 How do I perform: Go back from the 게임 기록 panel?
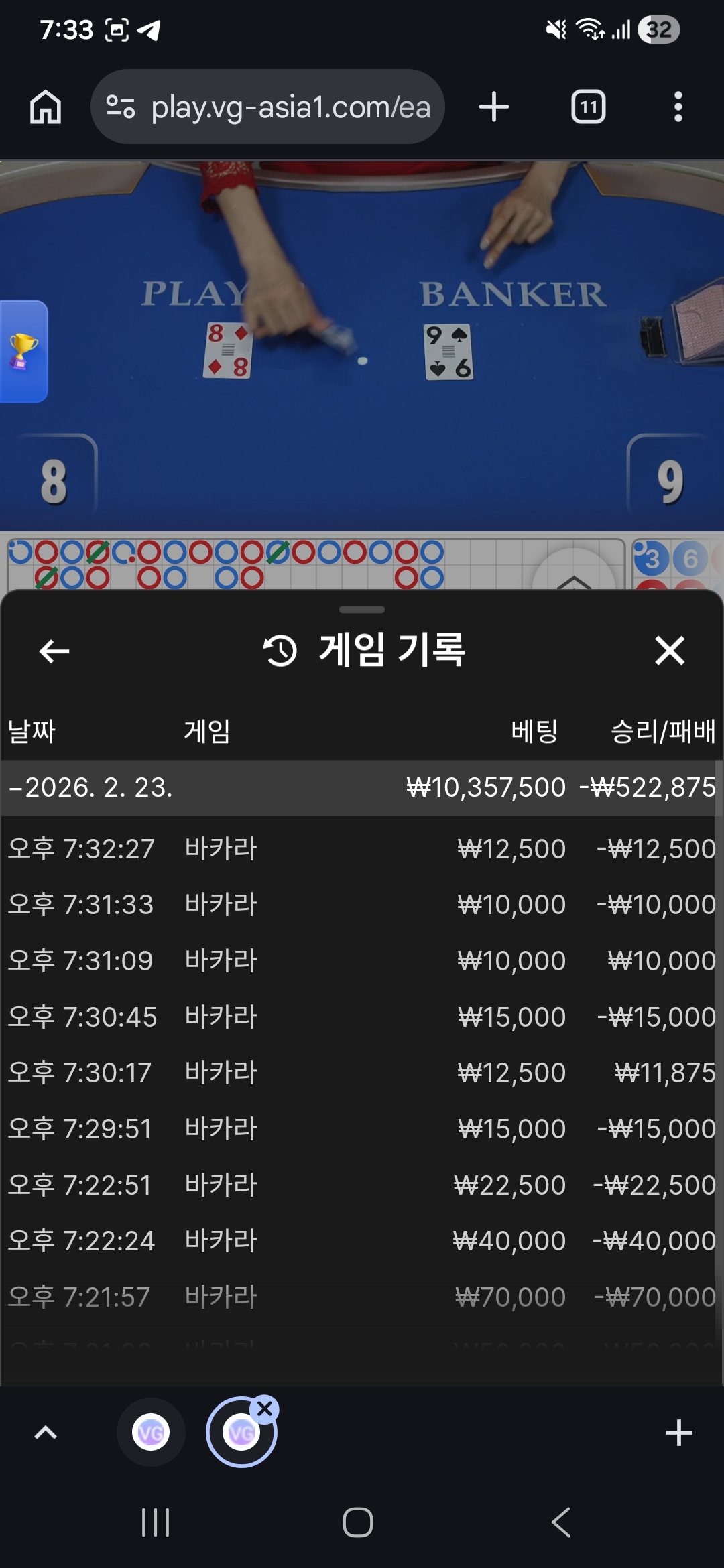coord(54,651)
